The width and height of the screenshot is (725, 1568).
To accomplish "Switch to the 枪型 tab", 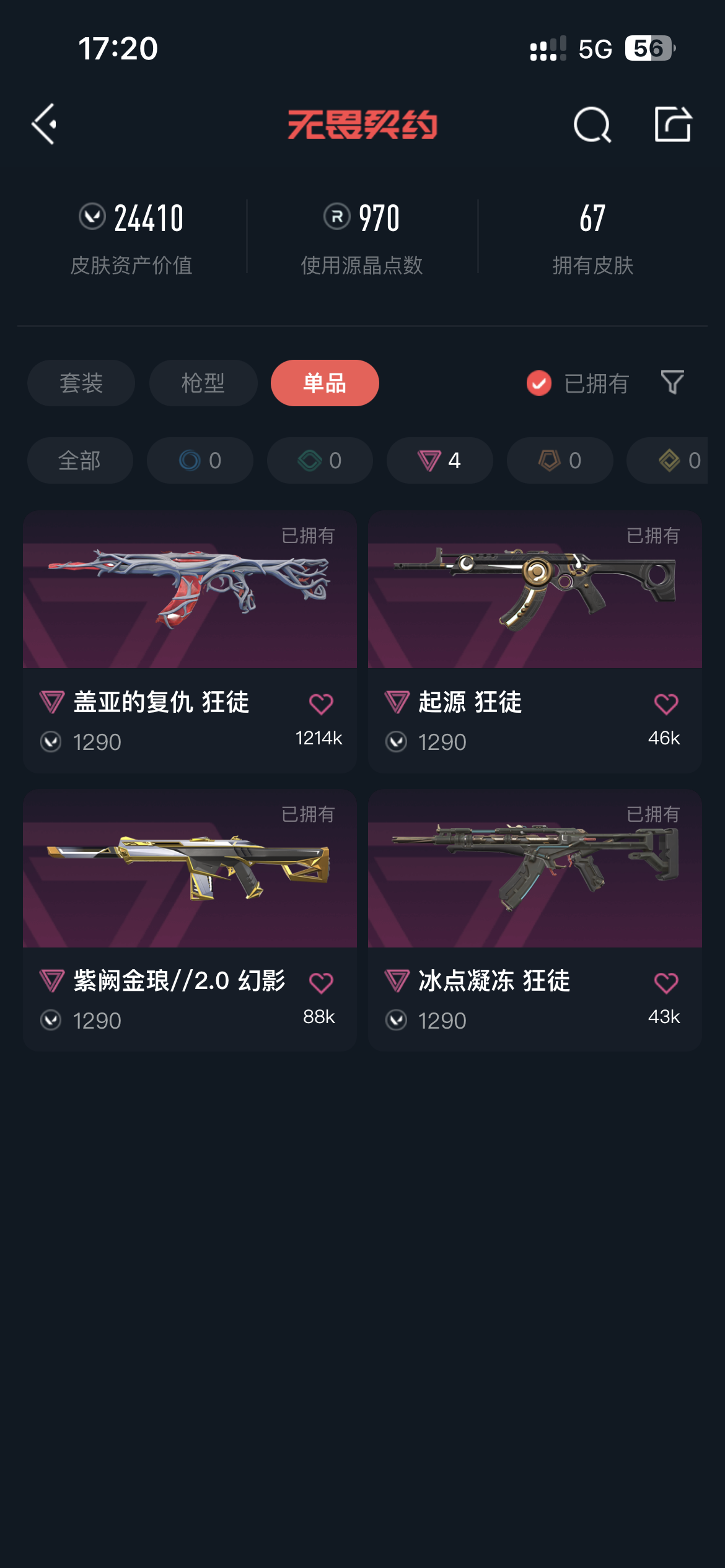I will pyautogui.click(x=203, y=383).
